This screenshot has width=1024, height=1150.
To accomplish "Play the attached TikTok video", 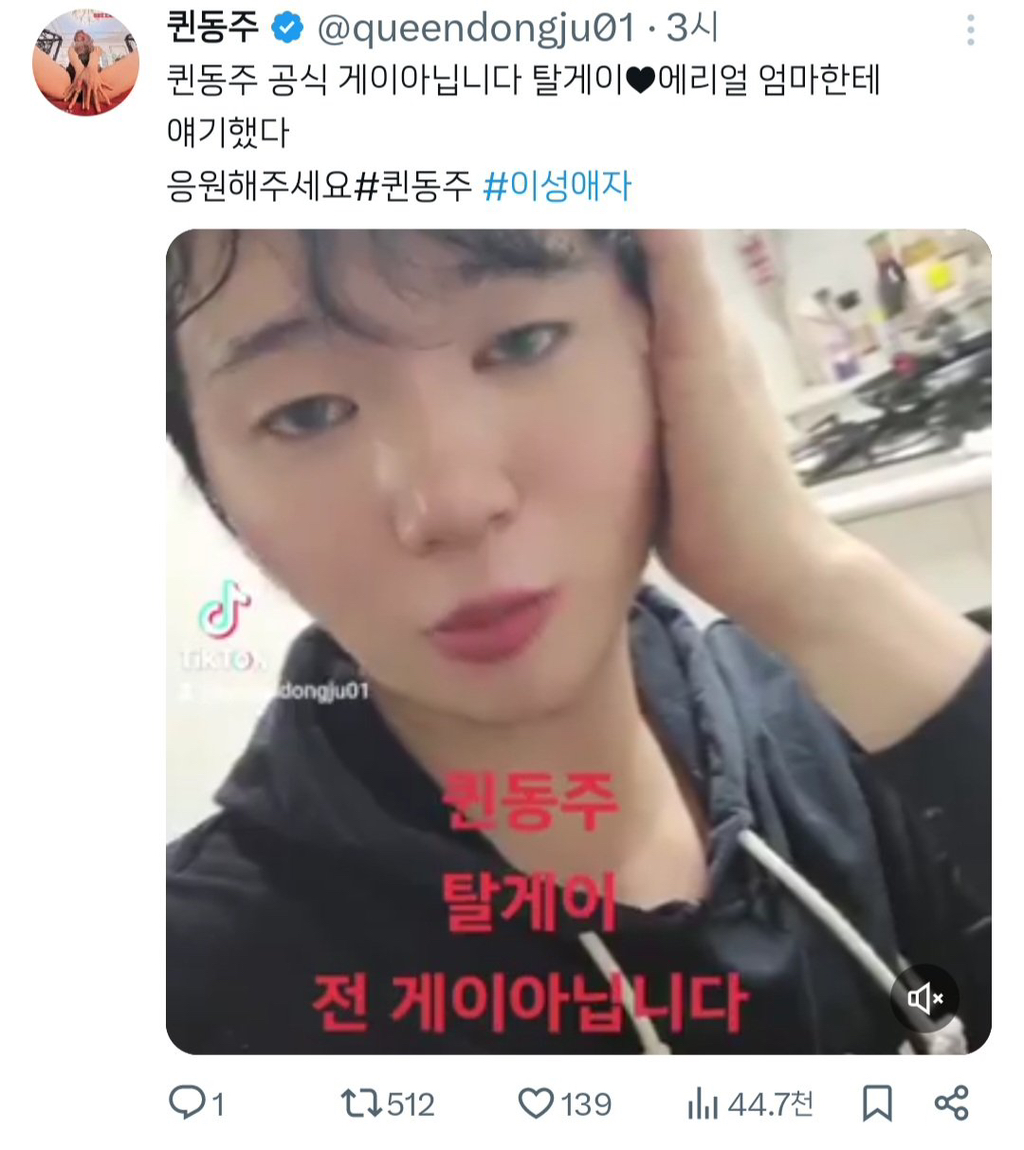I will tap(578, 640).
